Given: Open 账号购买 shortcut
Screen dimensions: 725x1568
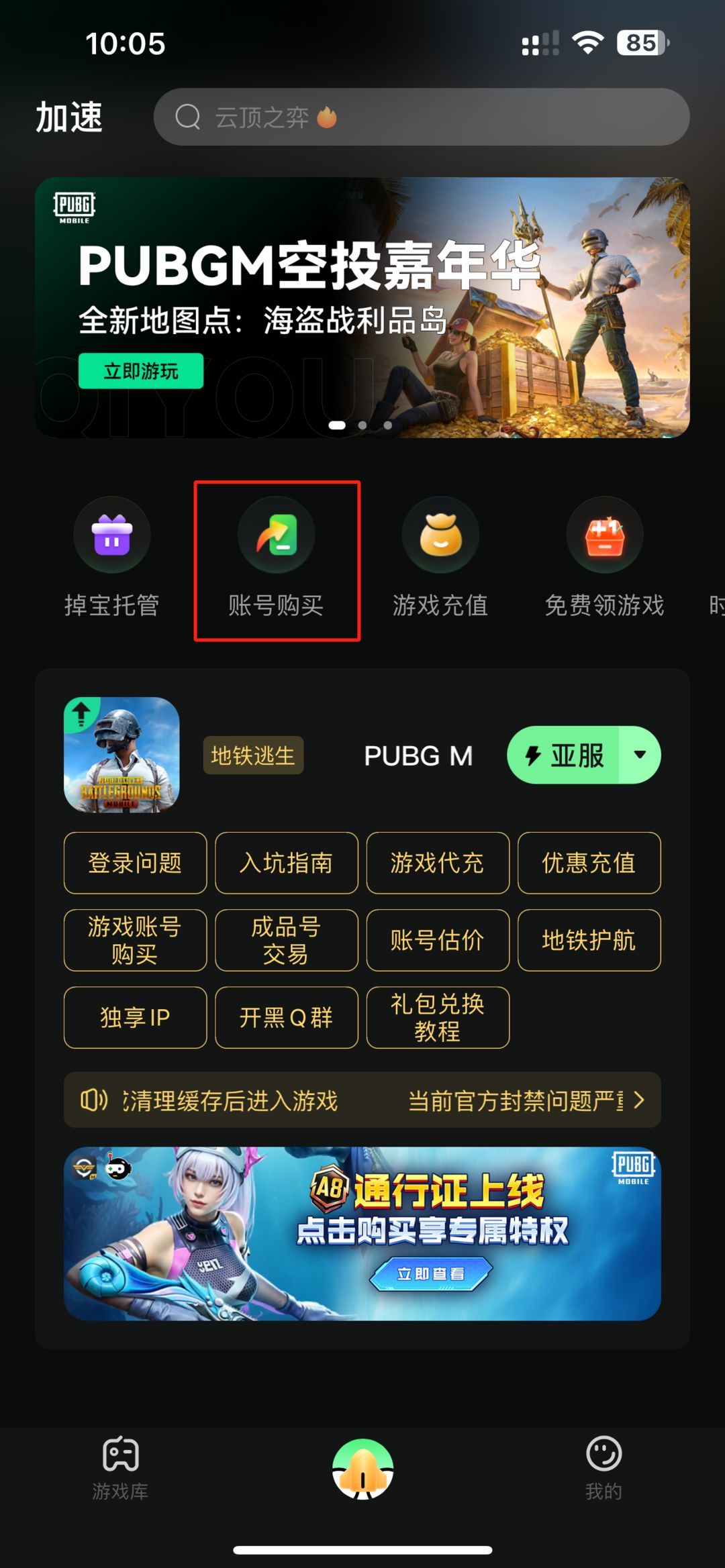Looking at the screenshot, I should [x=276, y=558].
